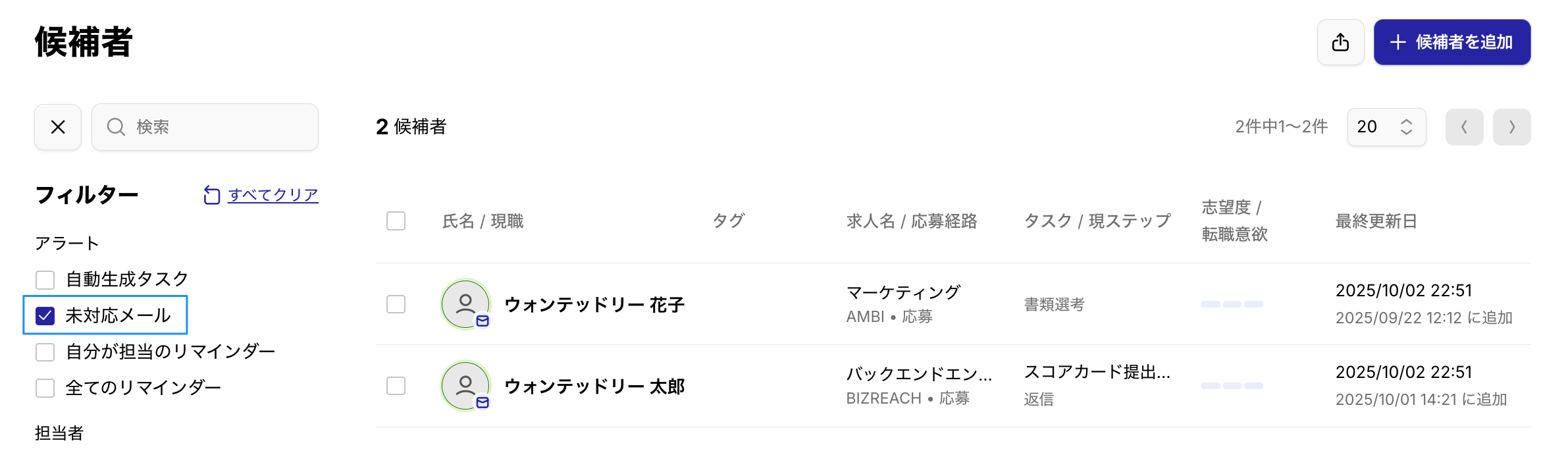Select all candidates with header checkbox
The height and width of the screenshot is (453, 1568).
(x=396, y=221)
